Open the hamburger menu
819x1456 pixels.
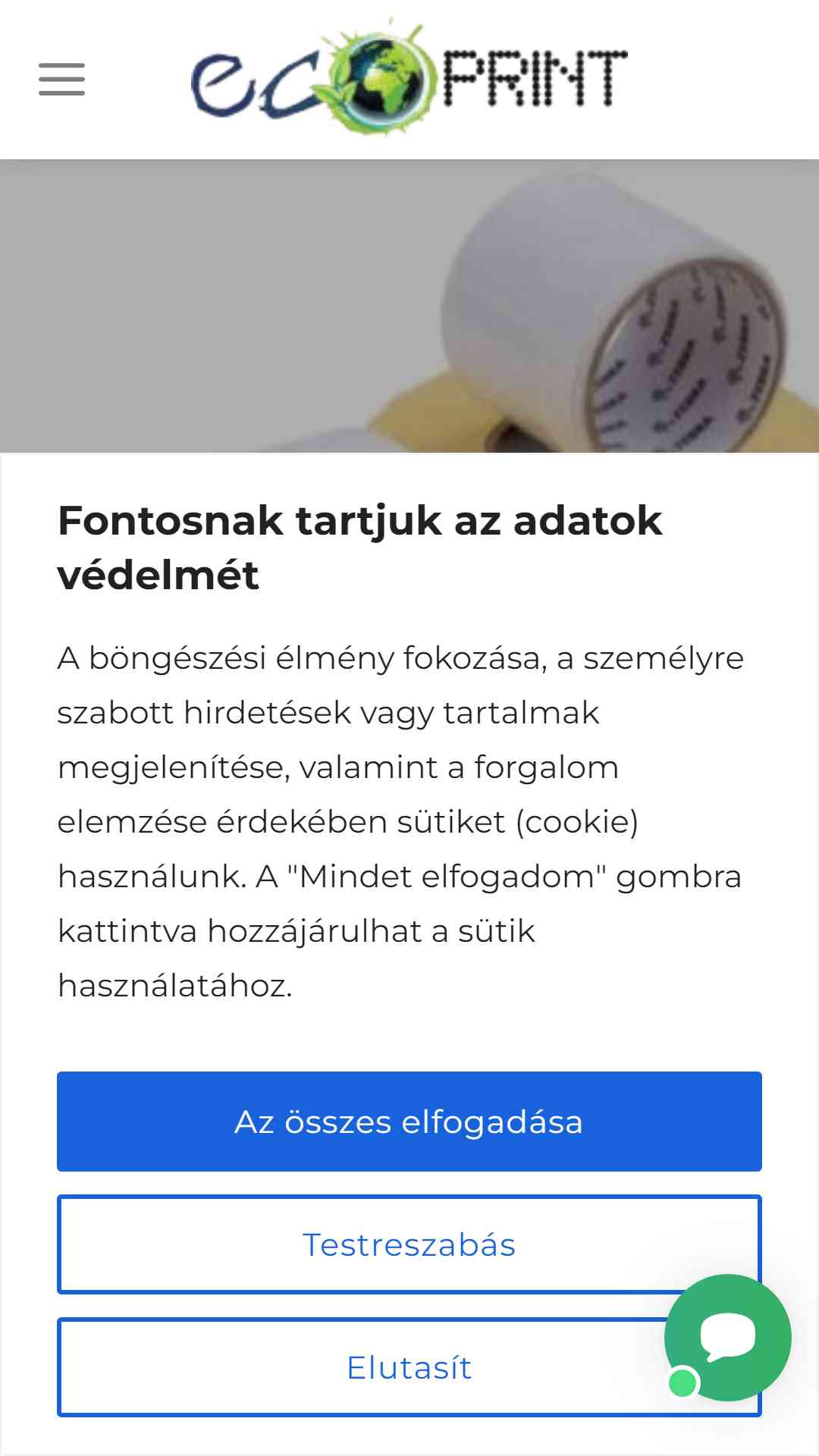pos(61,80)
